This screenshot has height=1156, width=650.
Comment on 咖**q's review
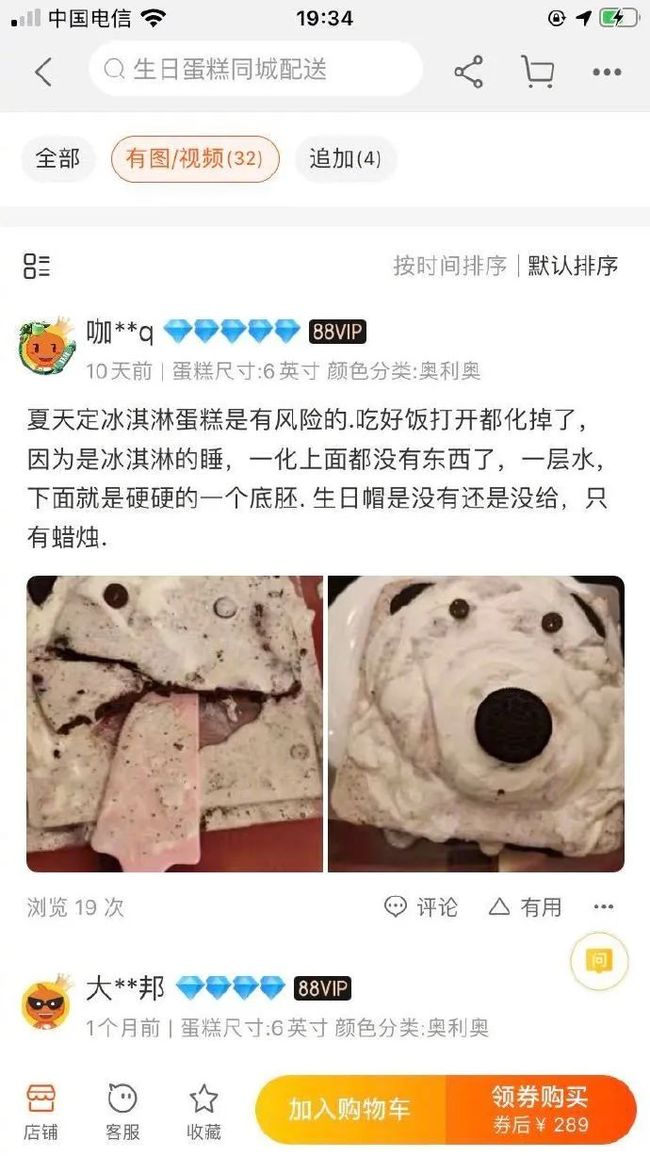[421, 907]
